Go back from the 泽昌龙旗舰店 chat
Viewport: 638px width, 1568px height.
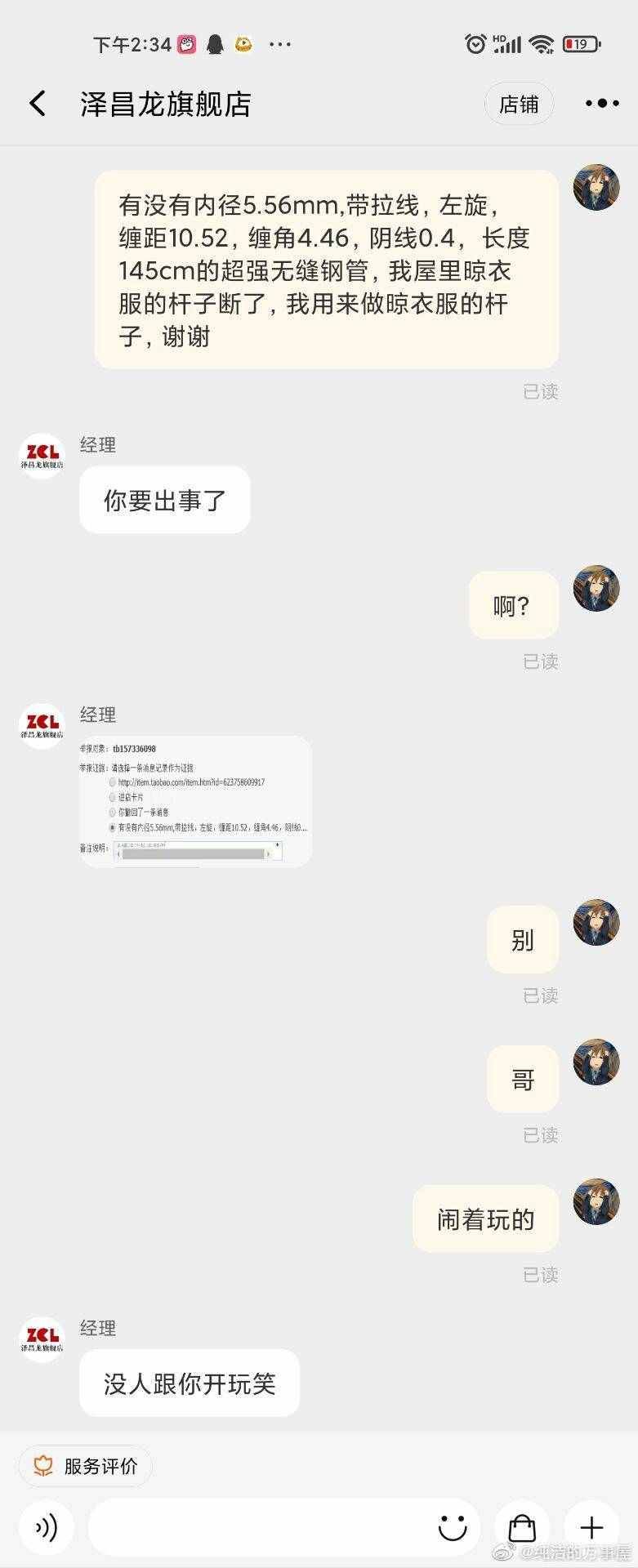[x=38, y=104]
